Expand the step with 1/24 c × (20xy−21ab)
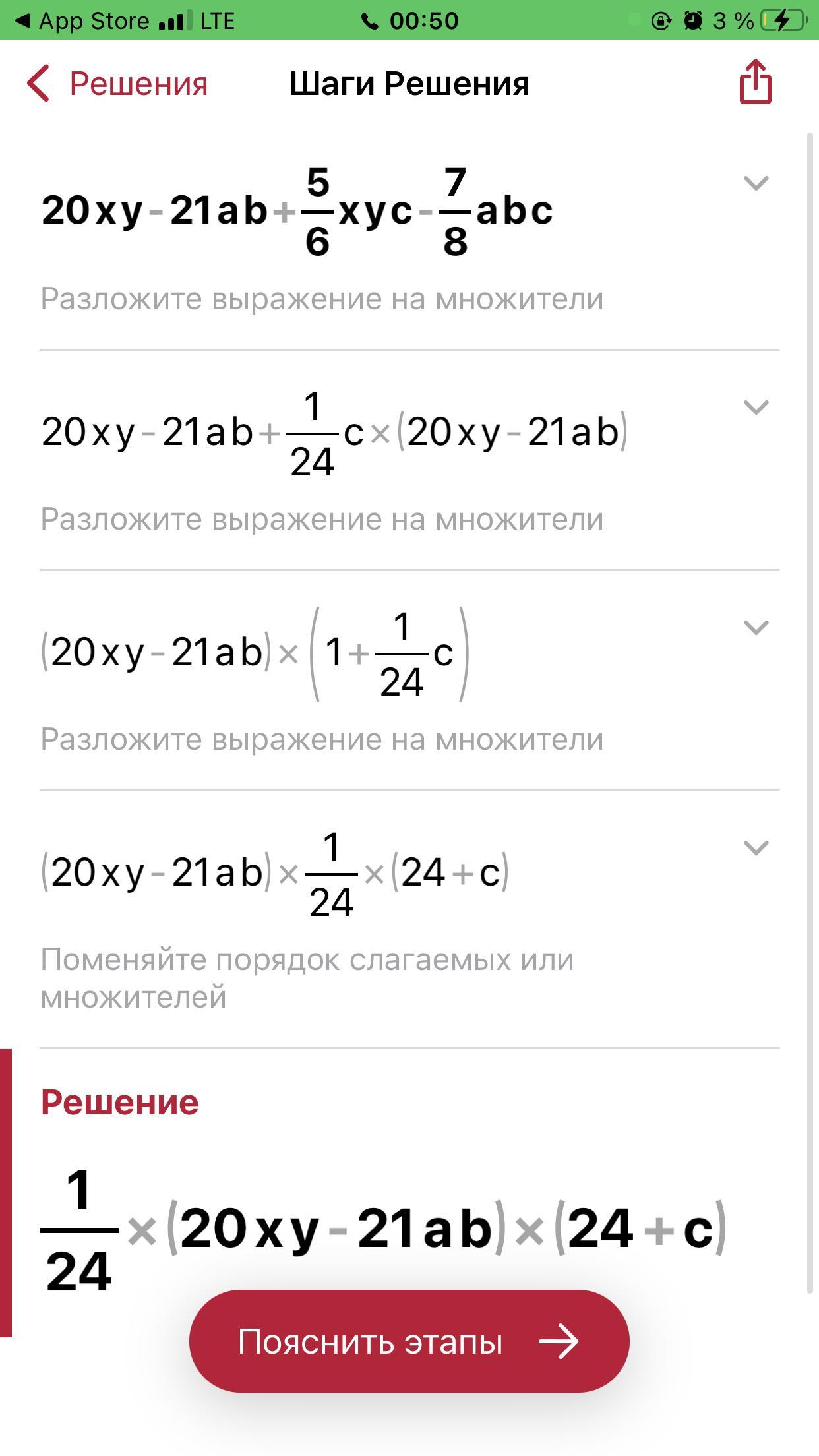This screenshot has width=819, height=1456. click(x=756, y=407)
